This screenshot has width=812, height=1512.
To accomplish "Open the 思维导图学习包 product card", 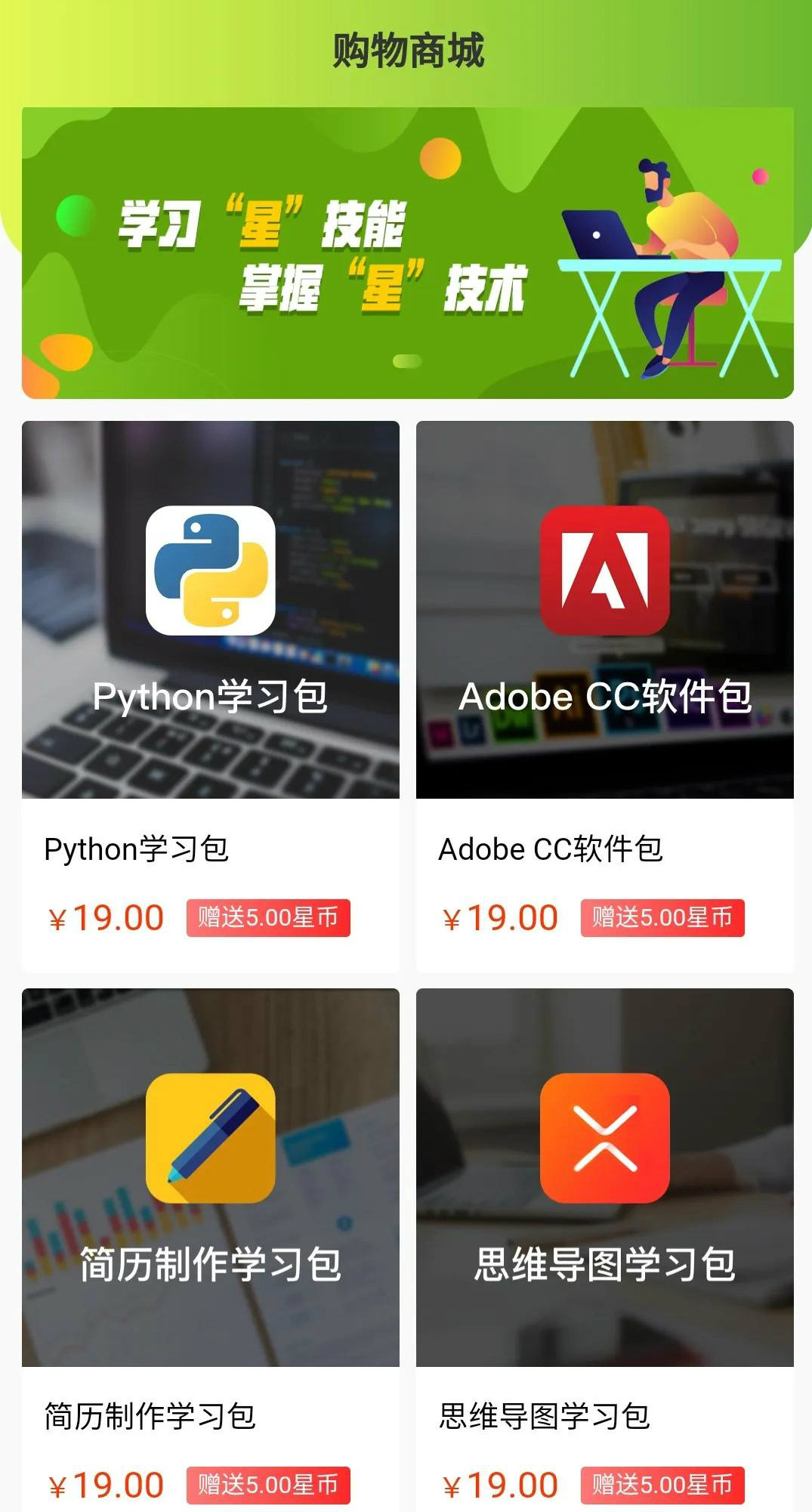I will coord(604,1177).
